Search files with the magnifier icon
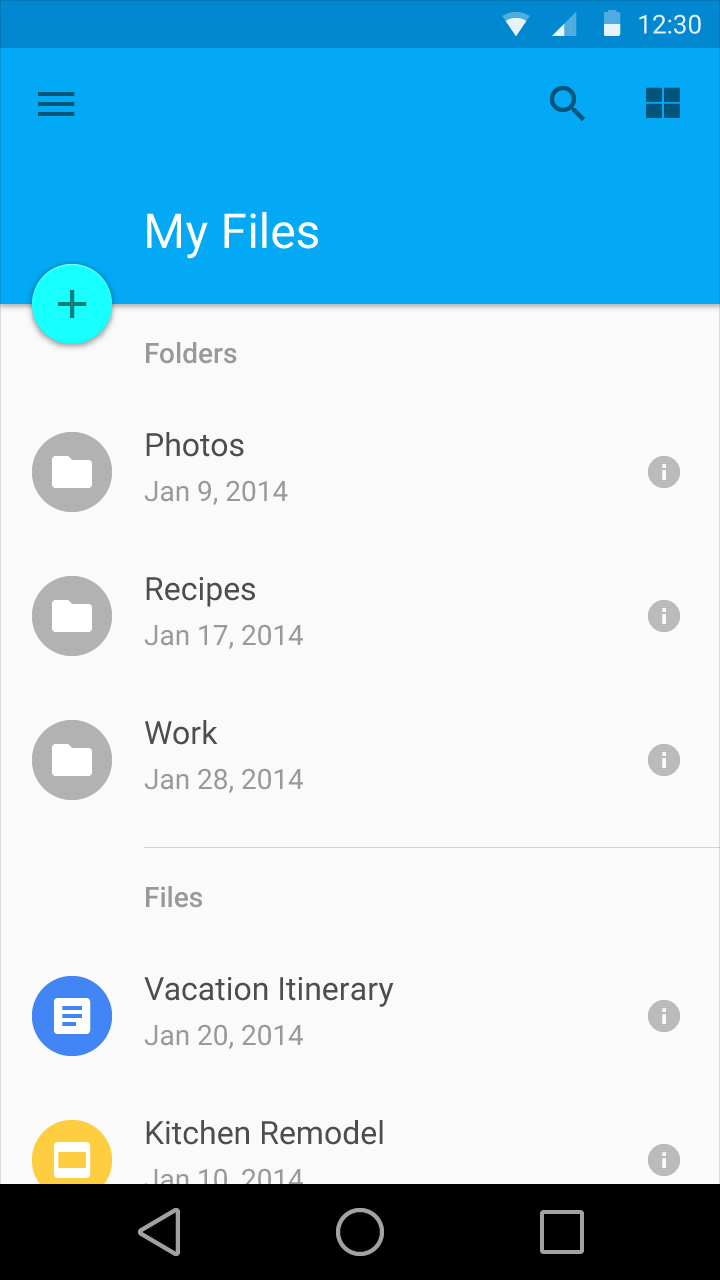Screen dimensions: 720x1280 click(567, 103)
